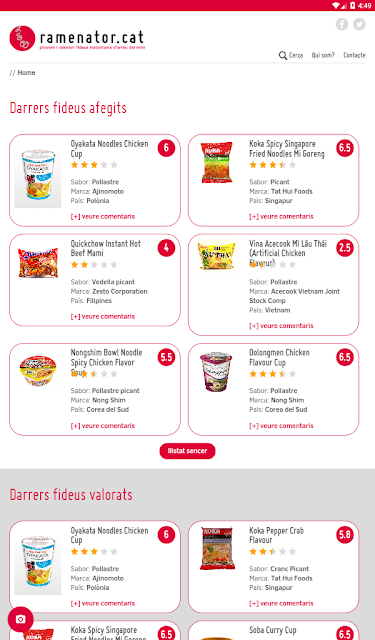Tap the Cerca search link

[291, 55]
